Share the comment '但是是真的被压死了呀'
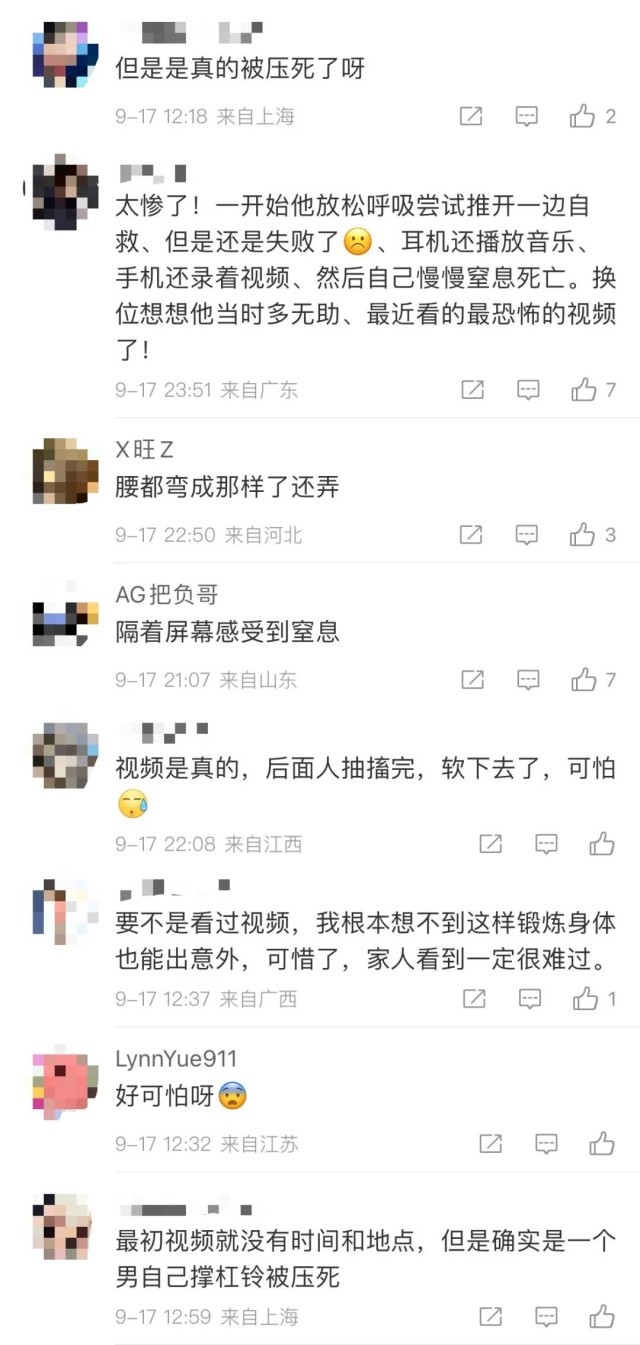 pos(471,116)
